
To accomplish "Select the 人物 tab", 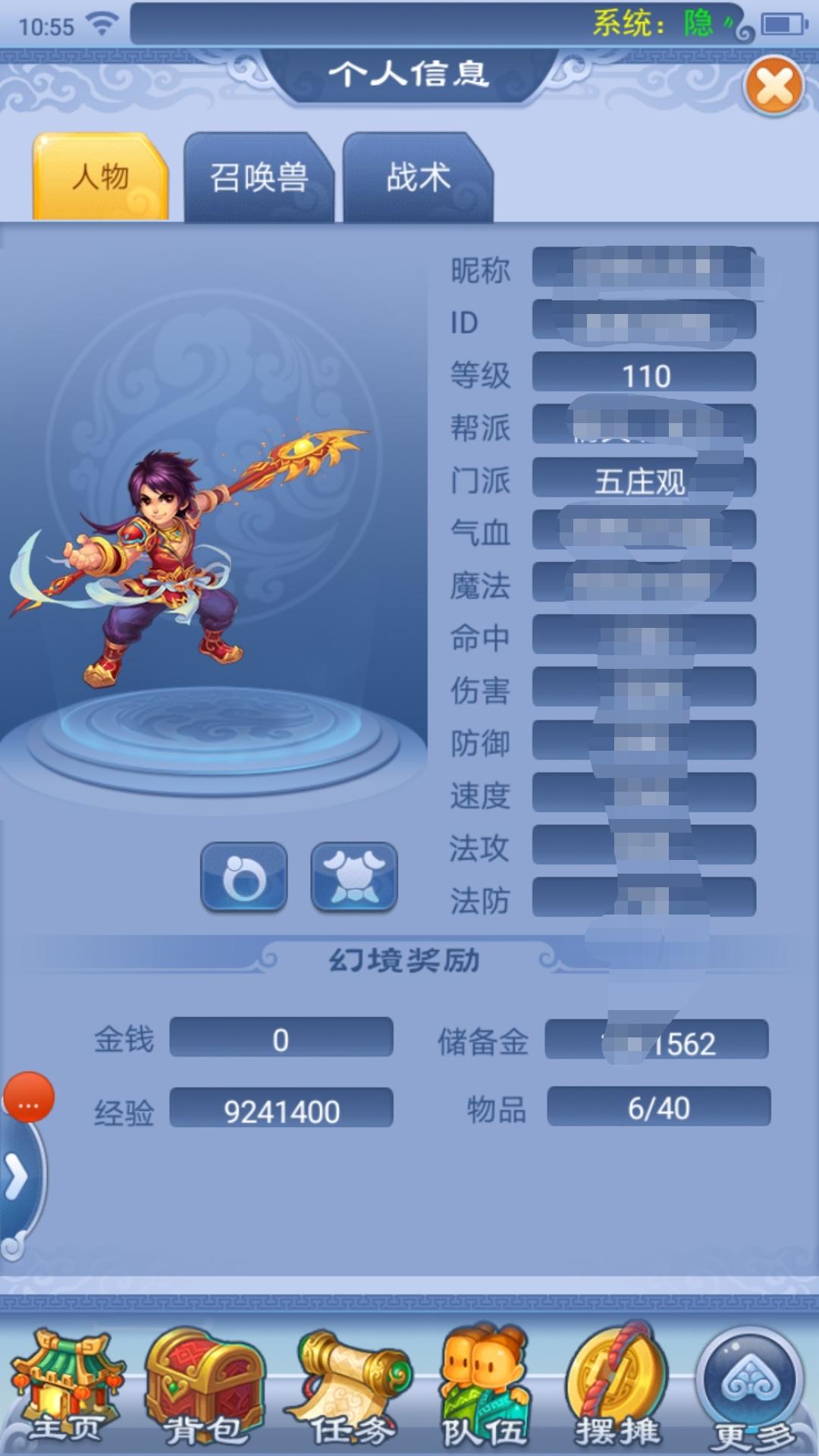I will pyautogui.click(x=100, y=177).
